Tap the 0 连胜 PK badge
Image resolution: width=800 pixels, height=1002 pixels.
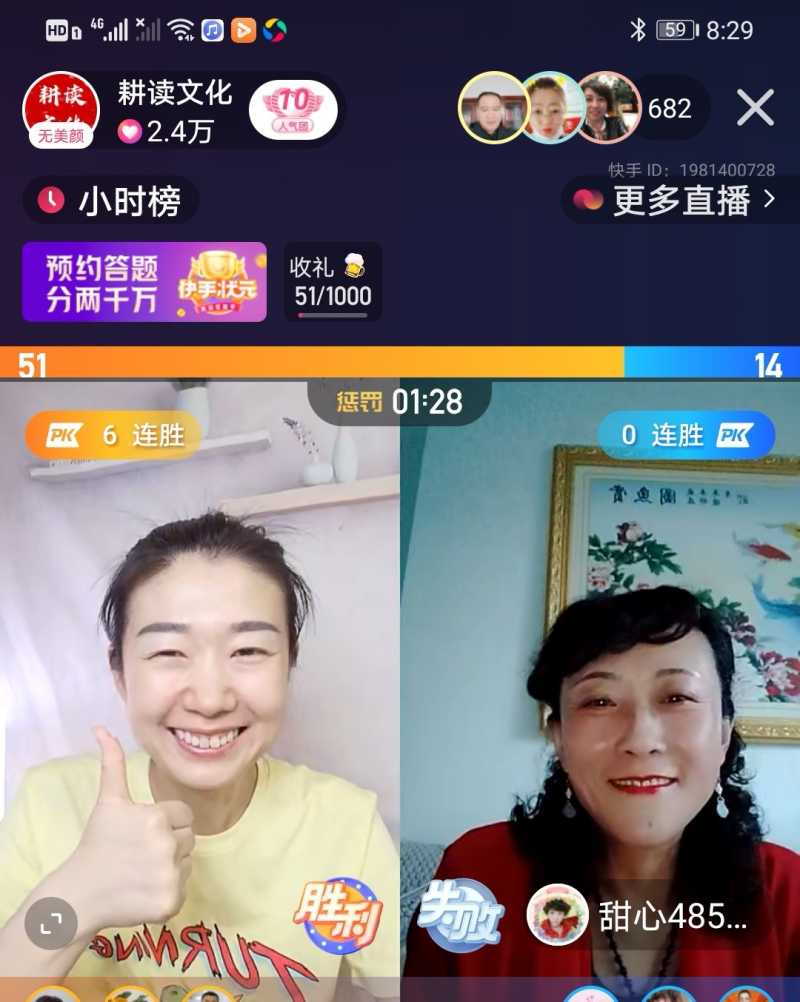(686, 436)
